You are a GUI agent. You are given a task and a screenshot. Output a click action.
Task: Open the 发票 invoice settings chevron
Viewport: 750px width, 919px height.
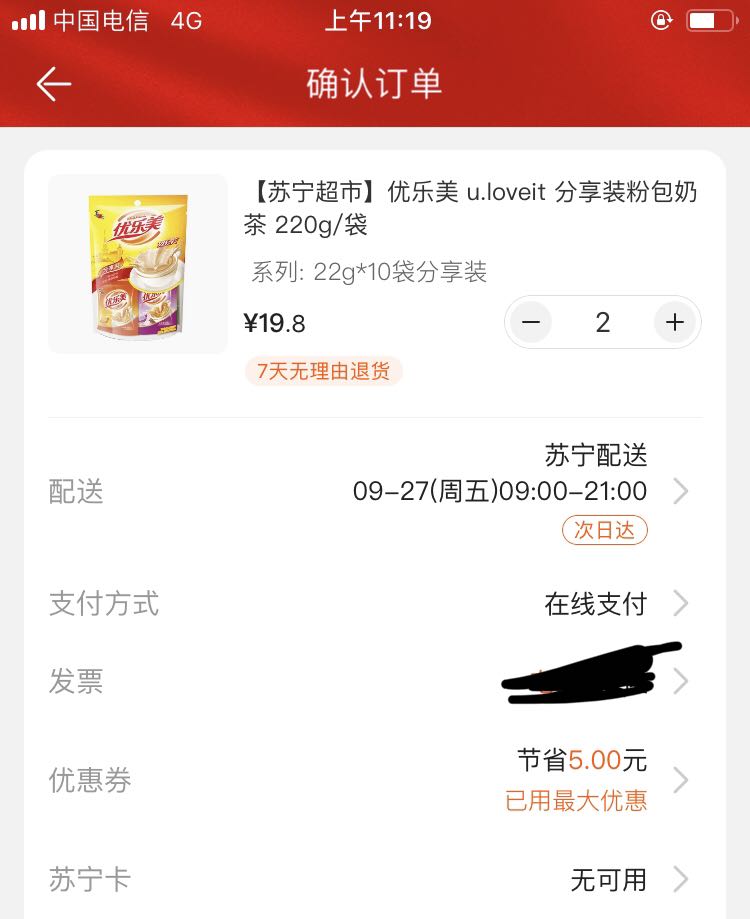[684, 681]
